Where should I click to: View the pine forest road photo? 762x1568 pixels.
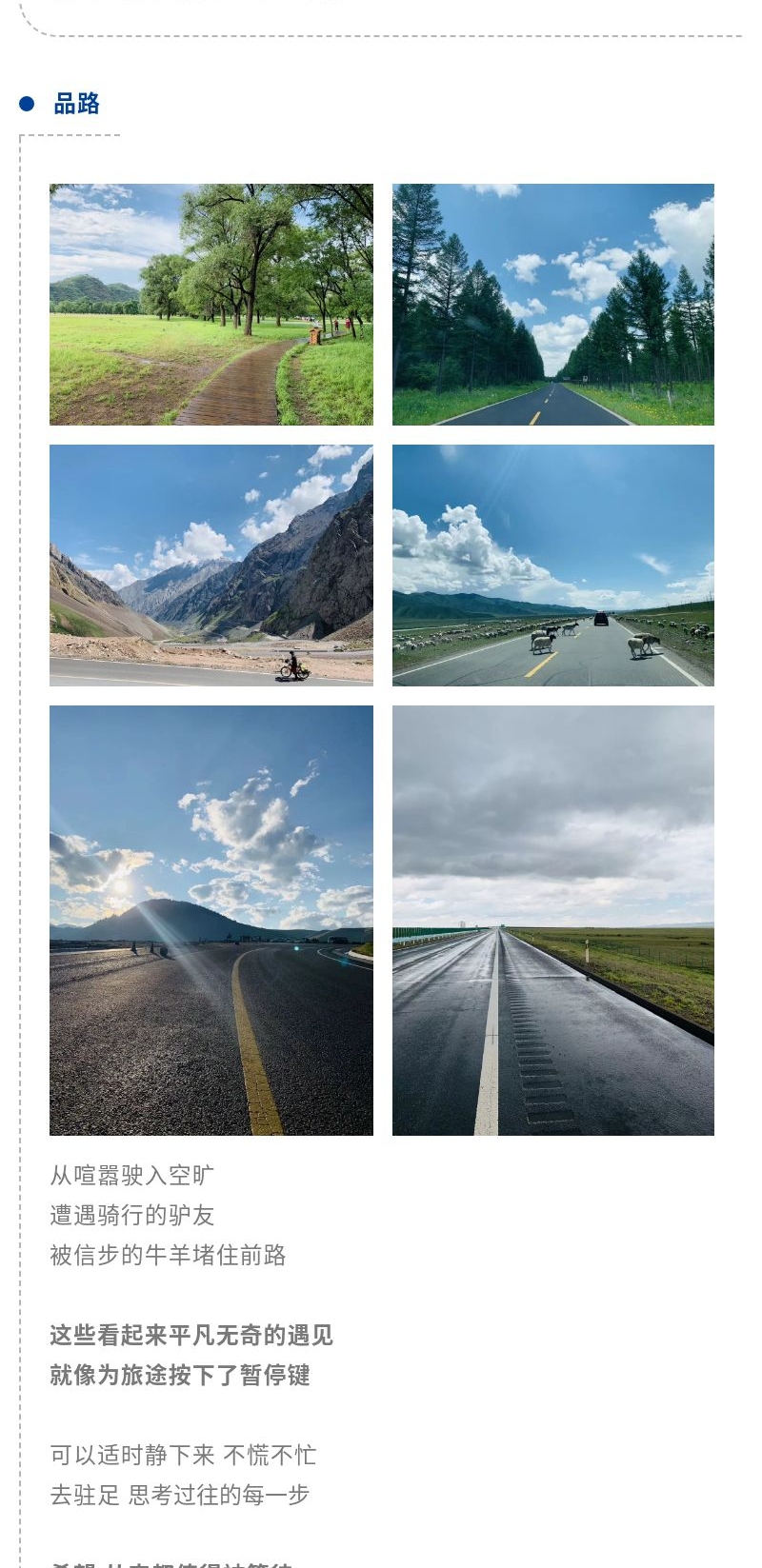[552, 304]
